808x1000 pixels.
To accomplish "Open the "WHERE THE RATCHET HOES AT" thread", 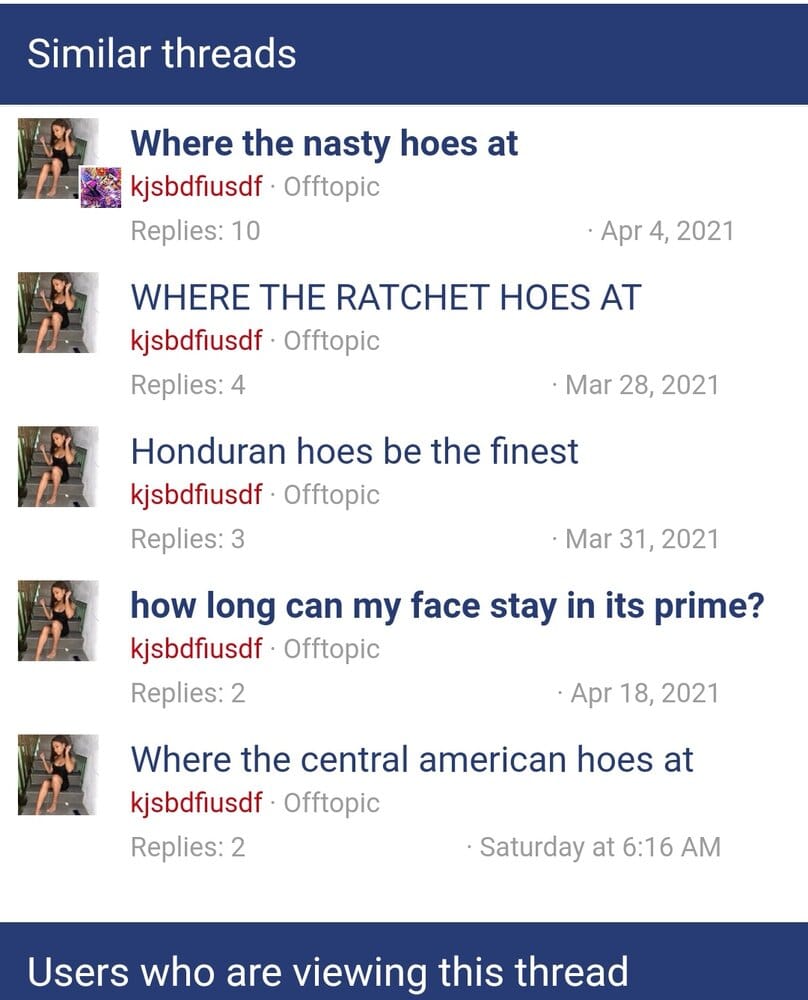I will tap(386, 297).
